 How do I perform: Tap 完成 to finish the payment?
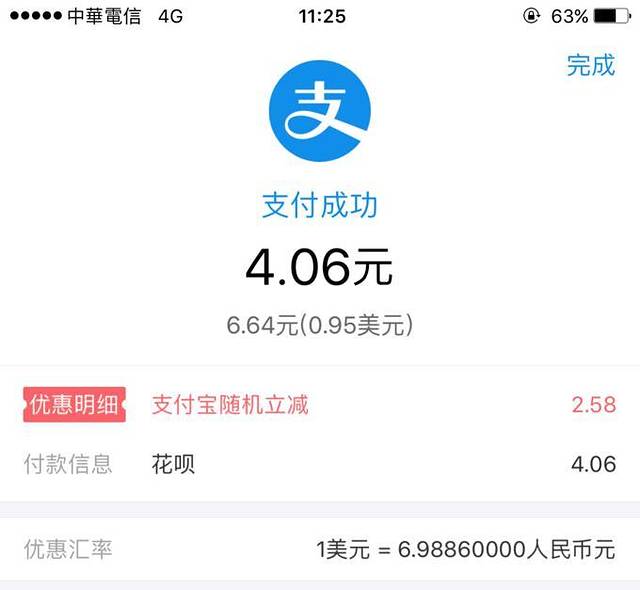pyautogui.click(x=590, y=66)
